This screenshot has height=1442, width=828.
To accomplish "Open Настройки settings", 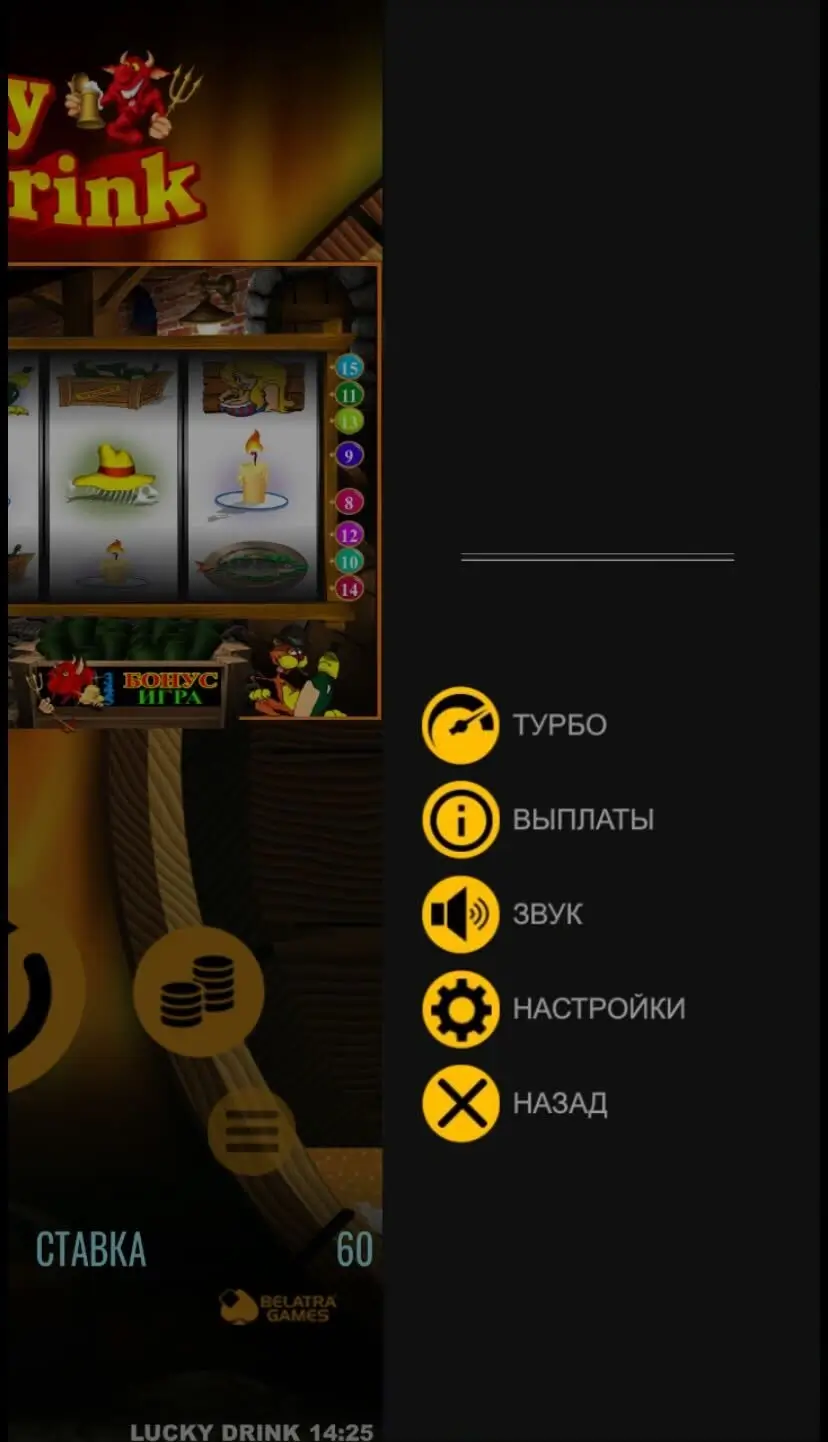I will point(460,1008).
